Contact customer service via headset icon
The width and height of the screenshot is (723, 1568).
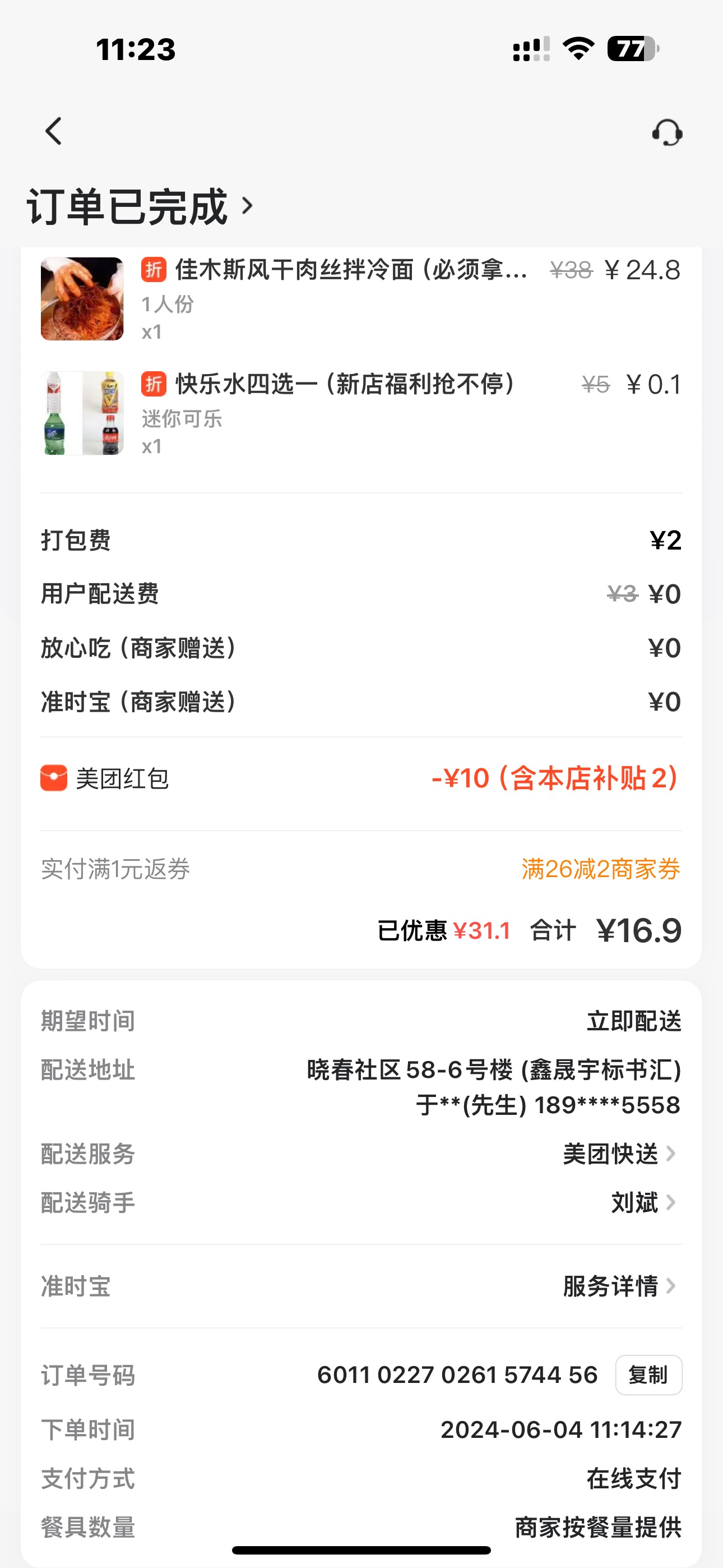[667, 132]
